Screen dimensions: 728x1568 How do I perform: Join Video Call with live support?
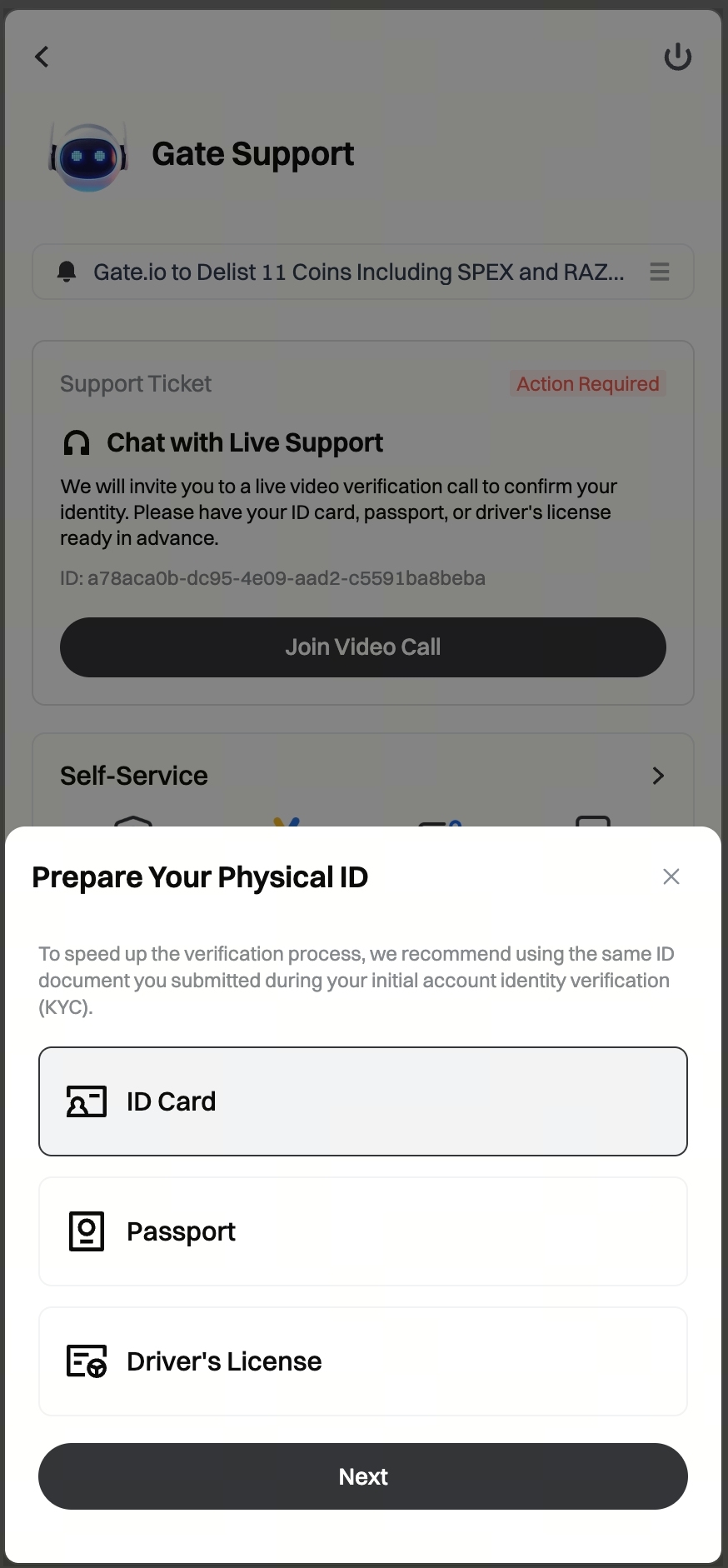[x=363, y=647]
